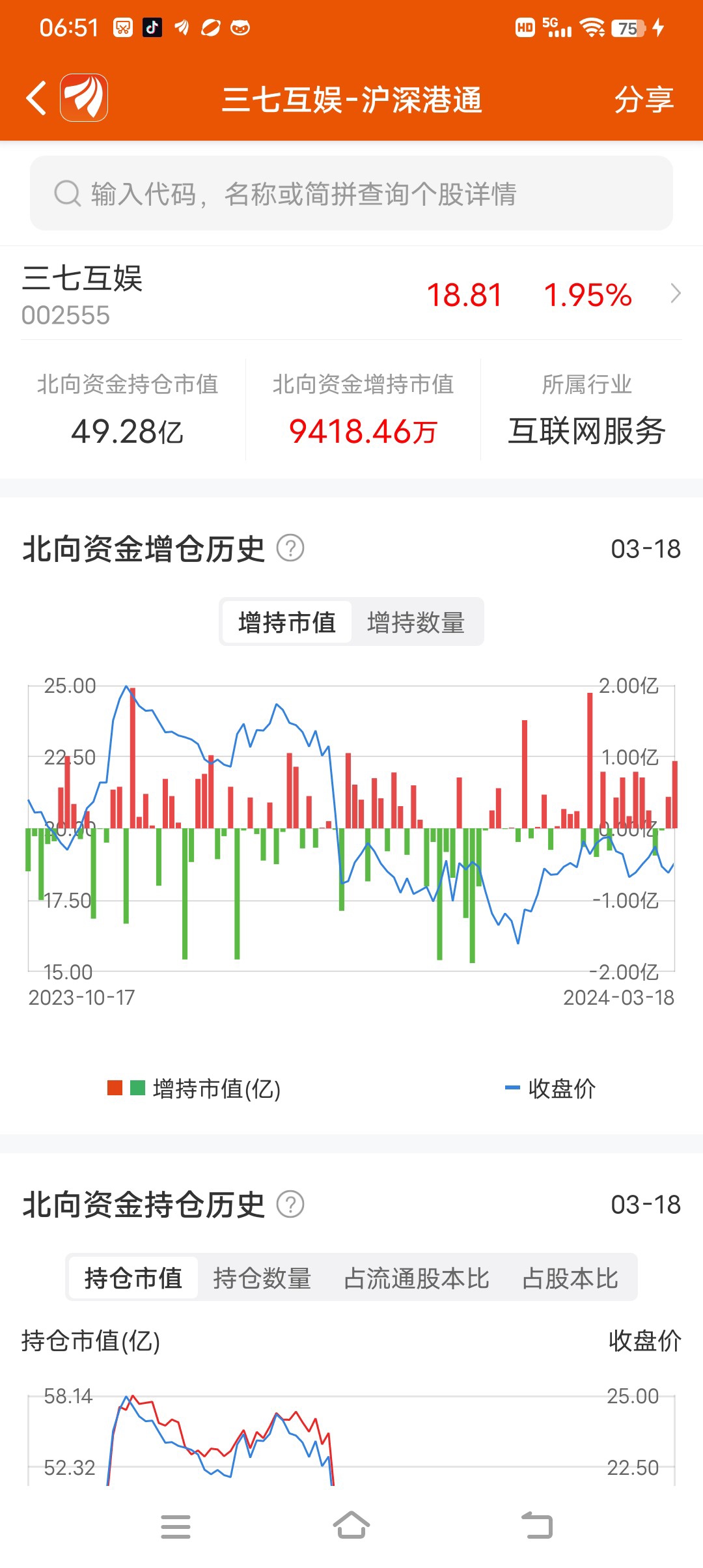Image resolution: width=703 pixels, height=1568 pixels.
Task: Open stock details via right arrow next to 1.95%
Action: click(675, 294)
